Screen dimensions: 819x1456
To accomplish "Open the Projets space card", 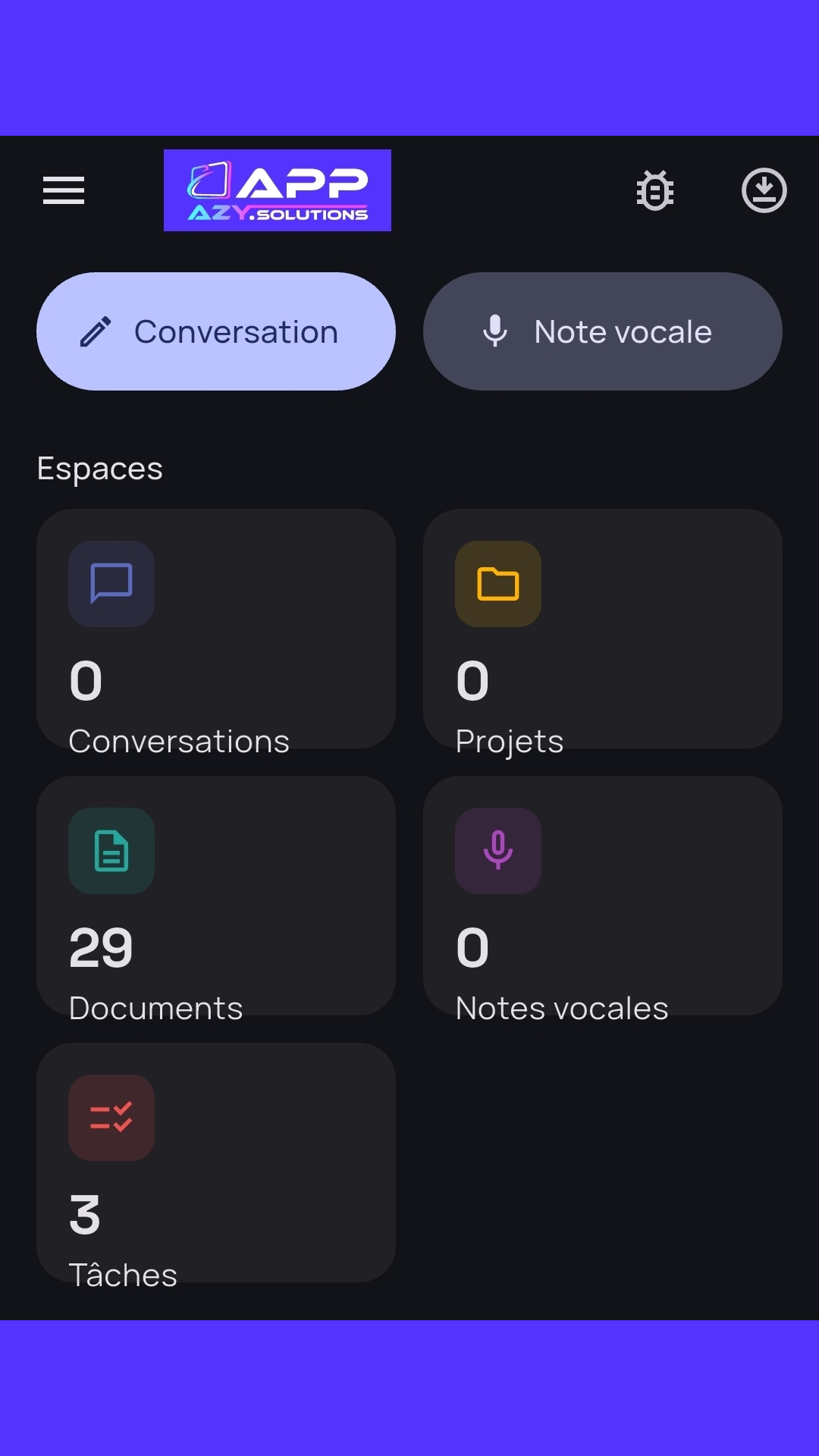I will 603,629.
